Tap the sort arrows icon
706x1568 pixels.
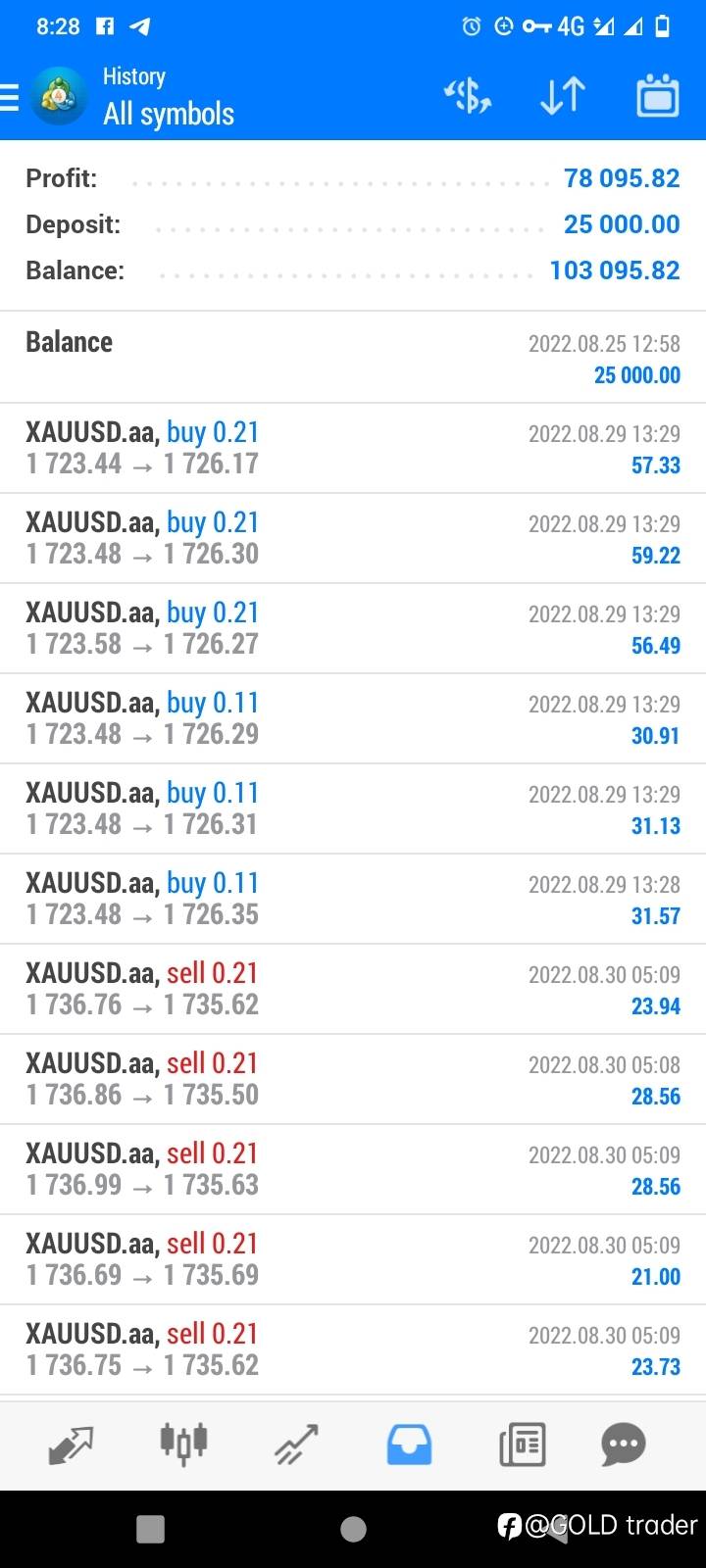coord(563,96)
